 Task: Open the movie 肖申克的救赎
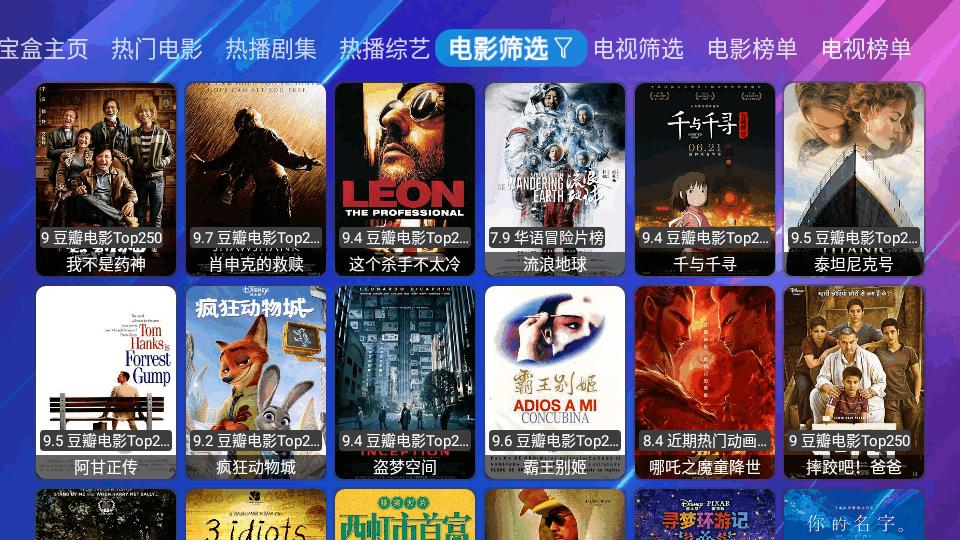256,178
